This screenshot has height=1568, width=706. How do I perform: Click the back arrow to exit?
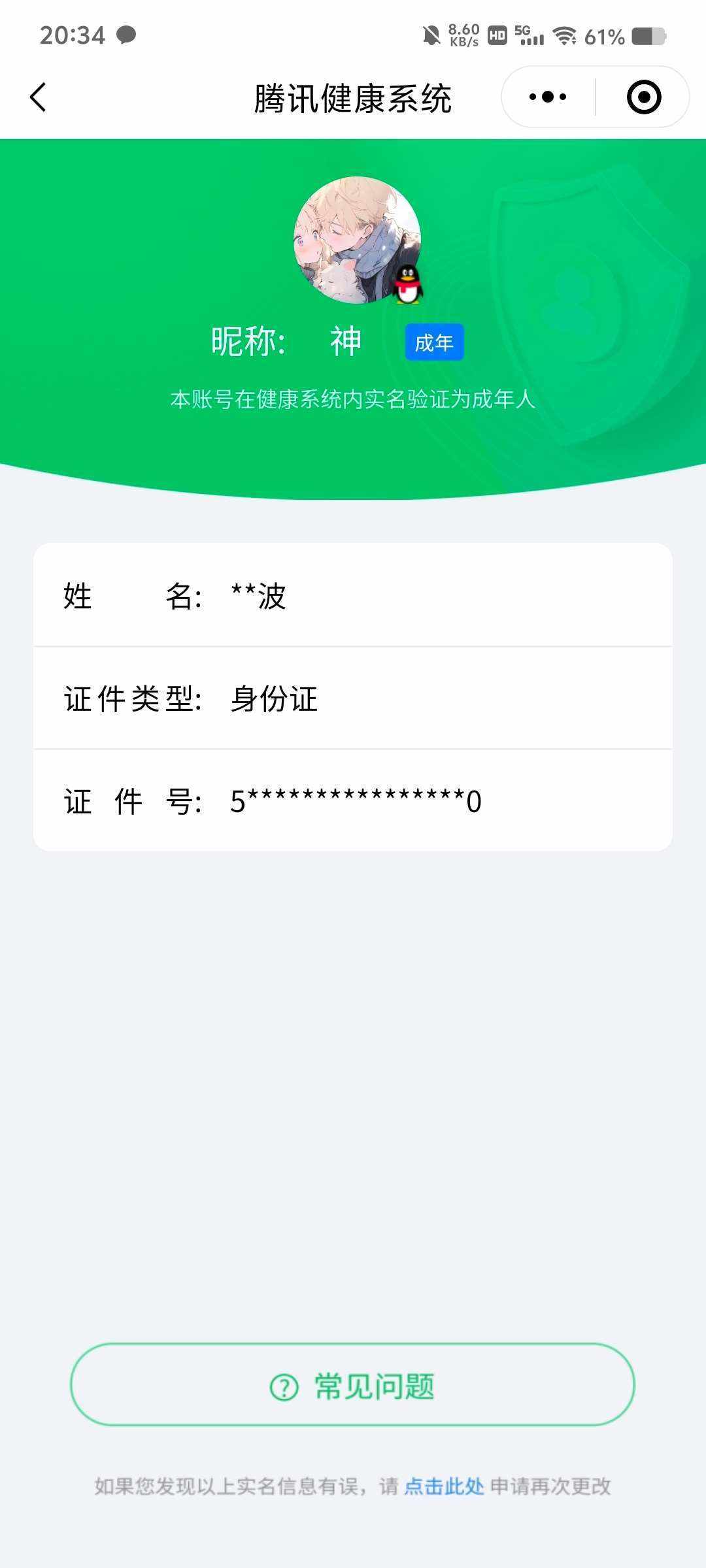point(37,96)
